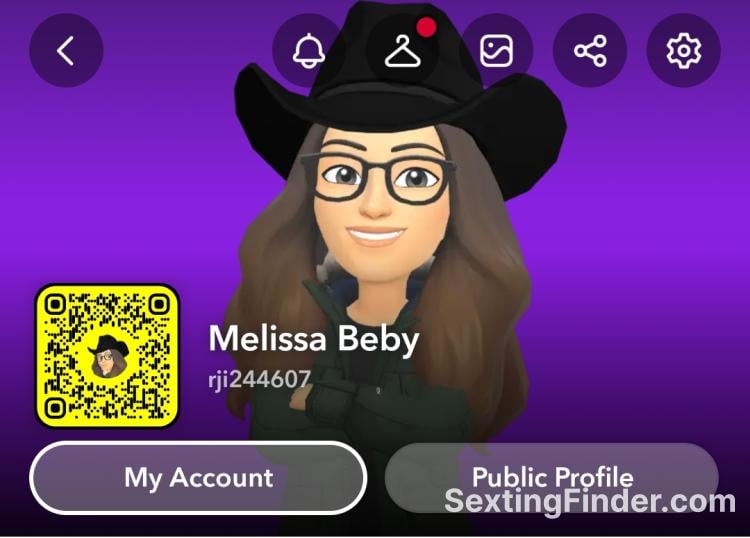This screenshot has height=538, width=750.
Task: Open the notifications bell
Action: [309, 51]
